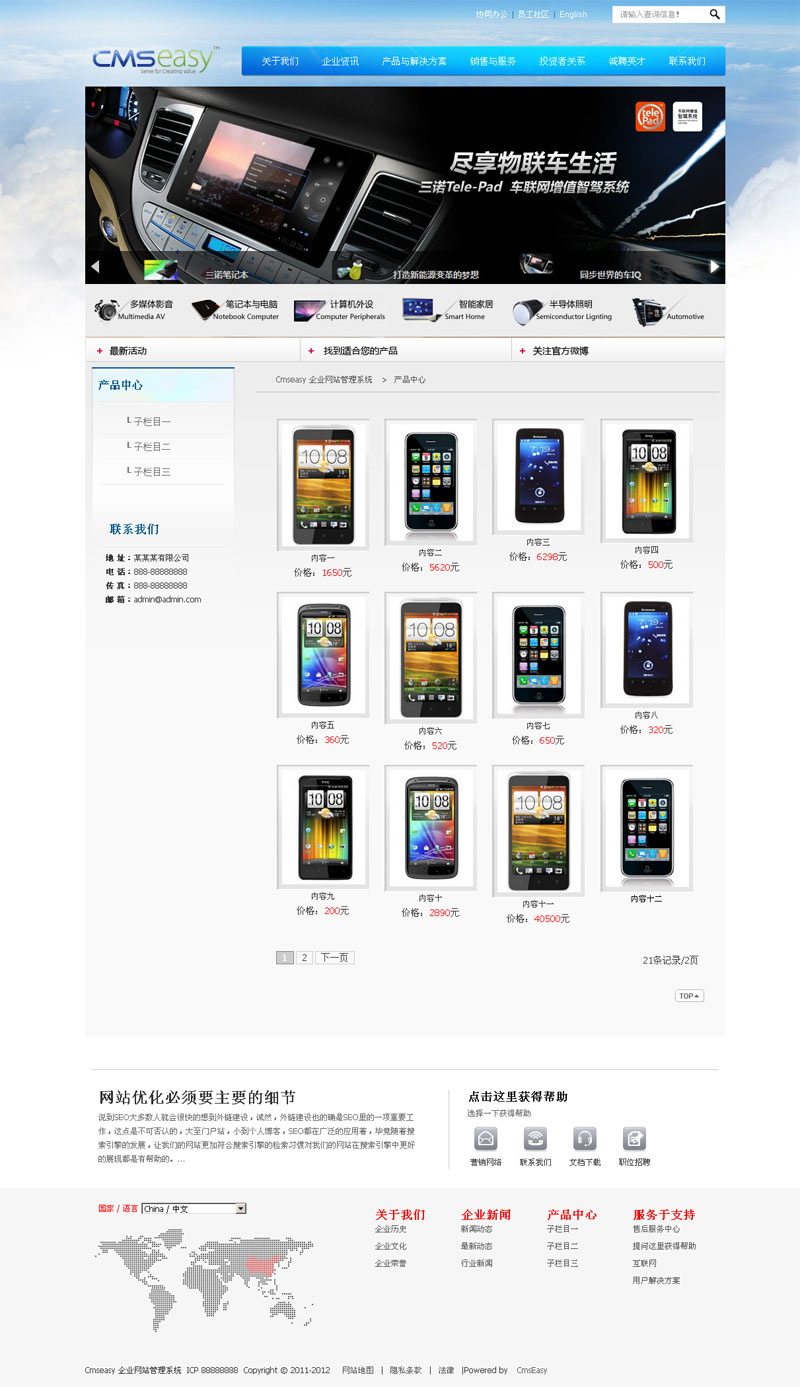This screenshot has width=800, height=1387.
Task: Show the previous banner slide arrow
Action: click(x=96, y=267)
